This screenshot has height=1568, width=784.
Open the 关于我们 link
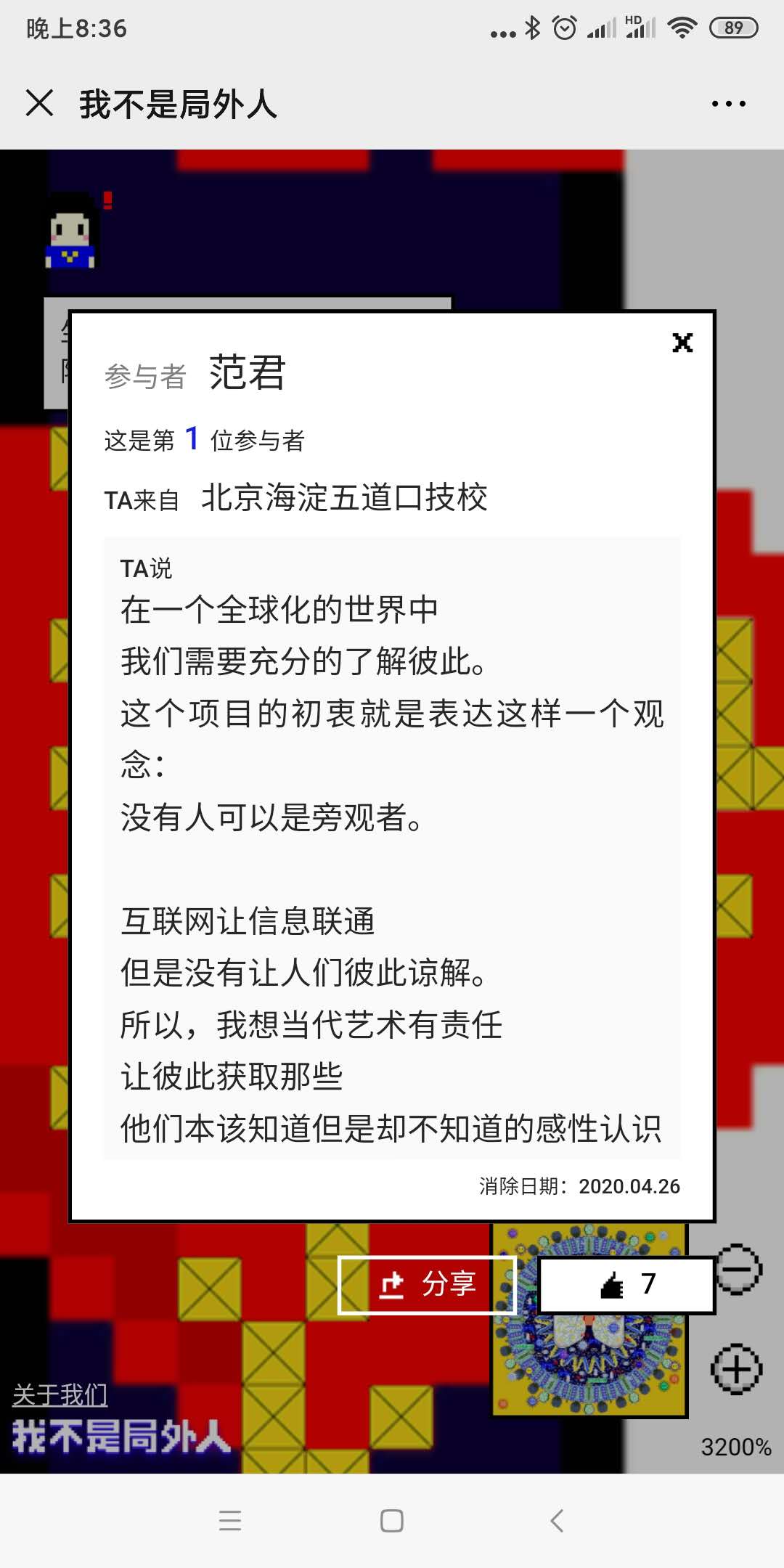pyautogui.click(x=60, y=1395)
